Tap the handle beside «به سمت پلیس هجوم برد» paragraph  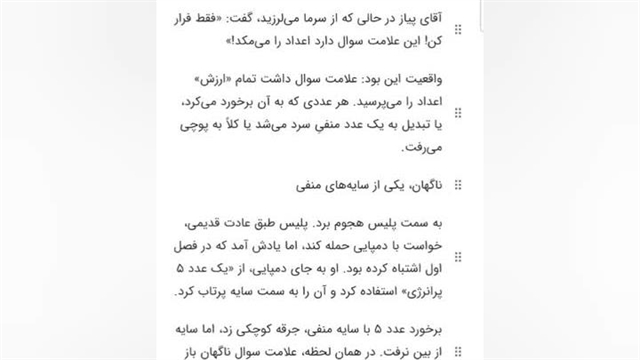point(458,257)
